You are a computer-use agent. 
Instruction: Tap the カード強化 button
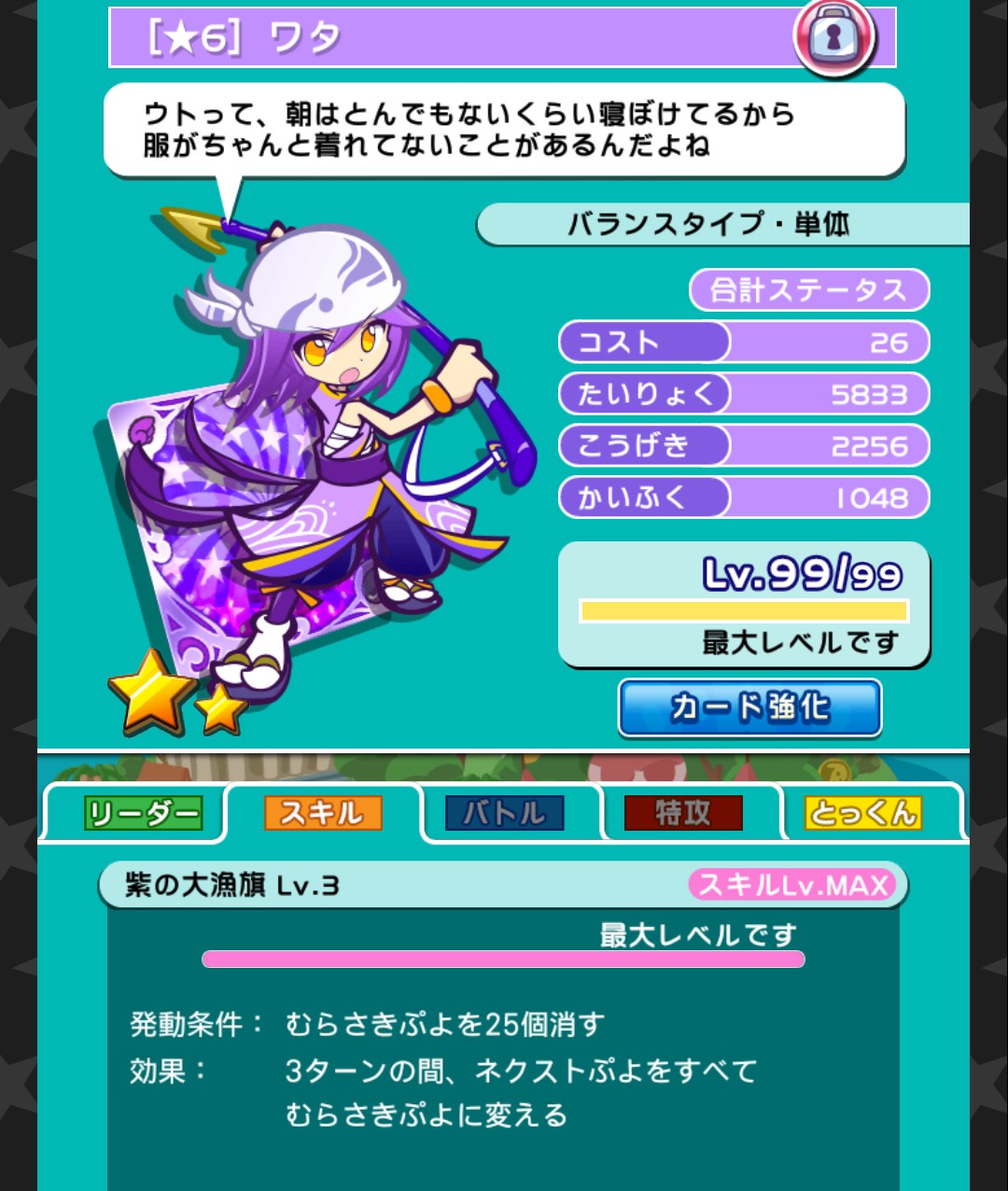(x=749, y=708)
